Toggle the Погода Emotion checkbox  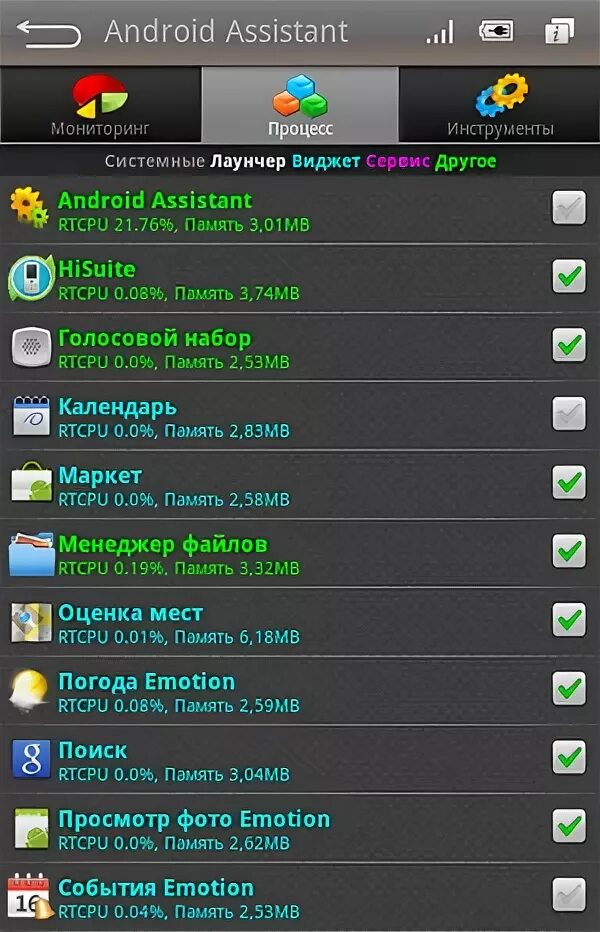tap(569, 688)
